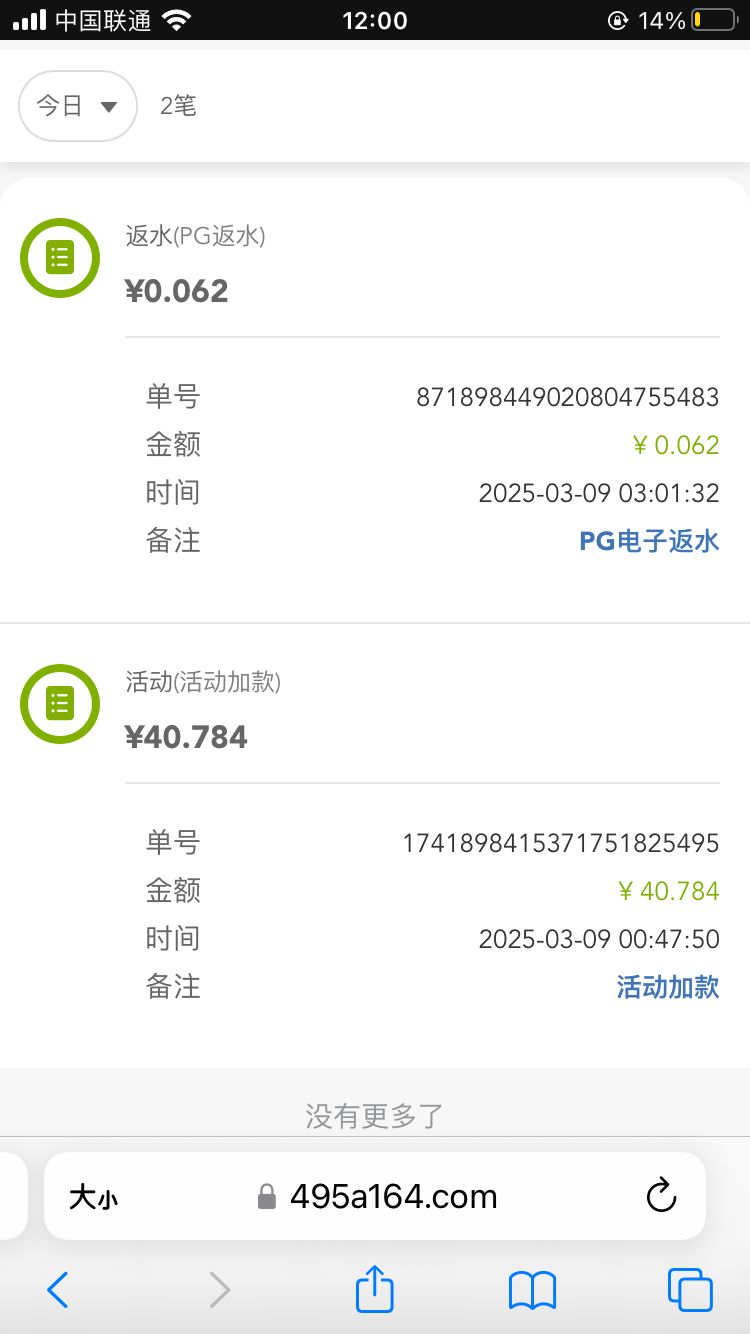Reload the current page
Screen dimensions: 750x1334
(661, 1196)
